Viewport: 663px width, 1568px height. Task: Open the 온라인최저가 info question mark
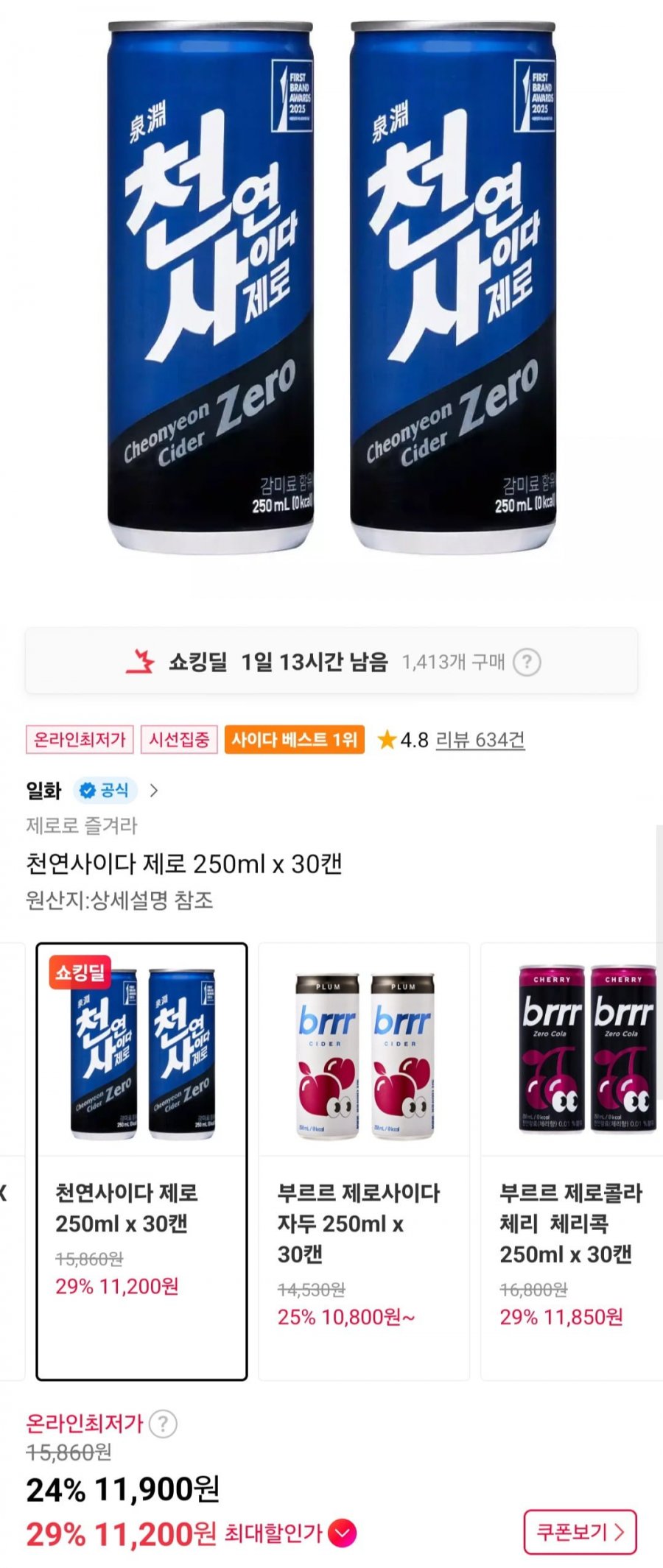click(x=163, y=1424)
